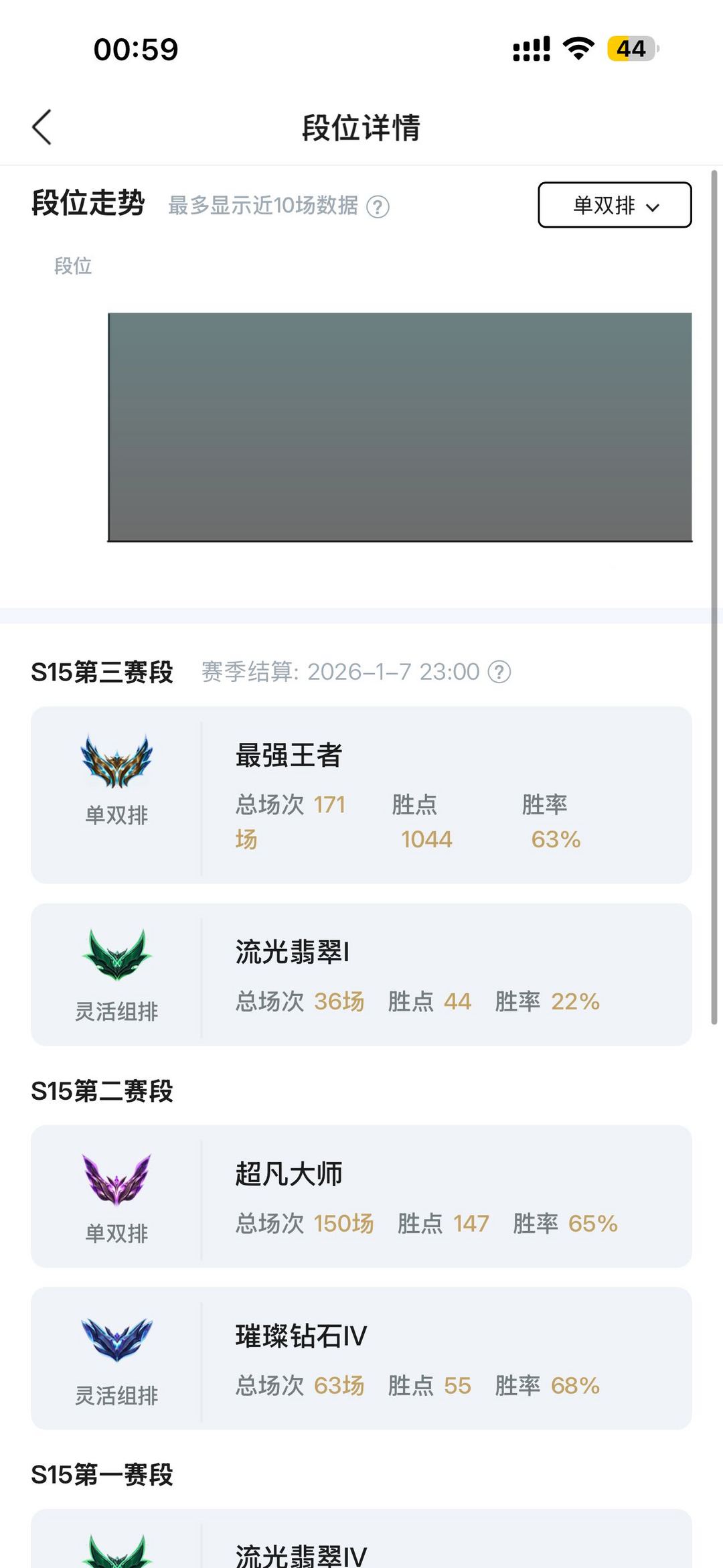
Task: Navigate back using the back arrow
Action: (x=42, y=126)
